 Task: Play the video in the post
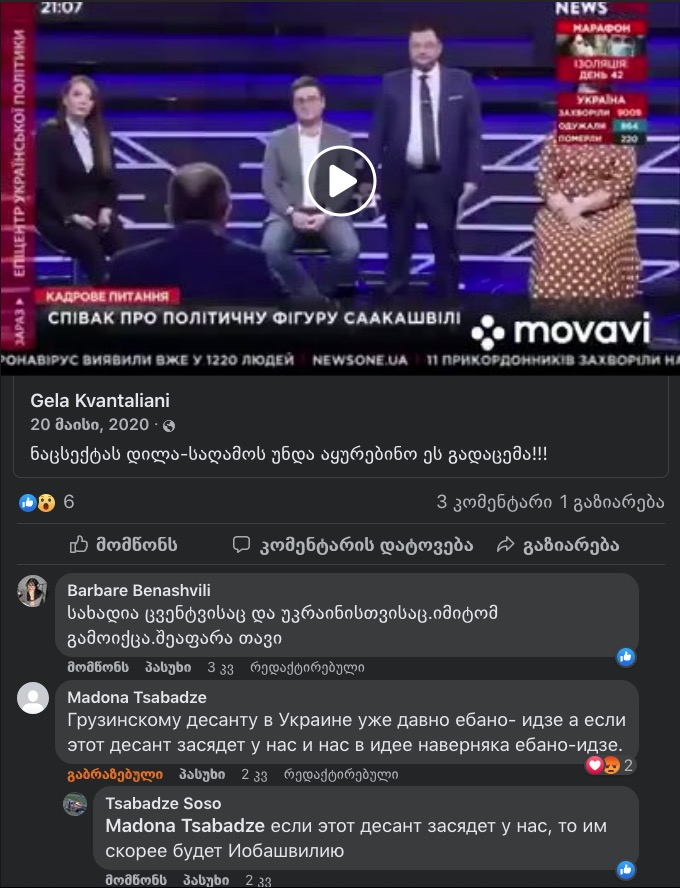point(341,181)
